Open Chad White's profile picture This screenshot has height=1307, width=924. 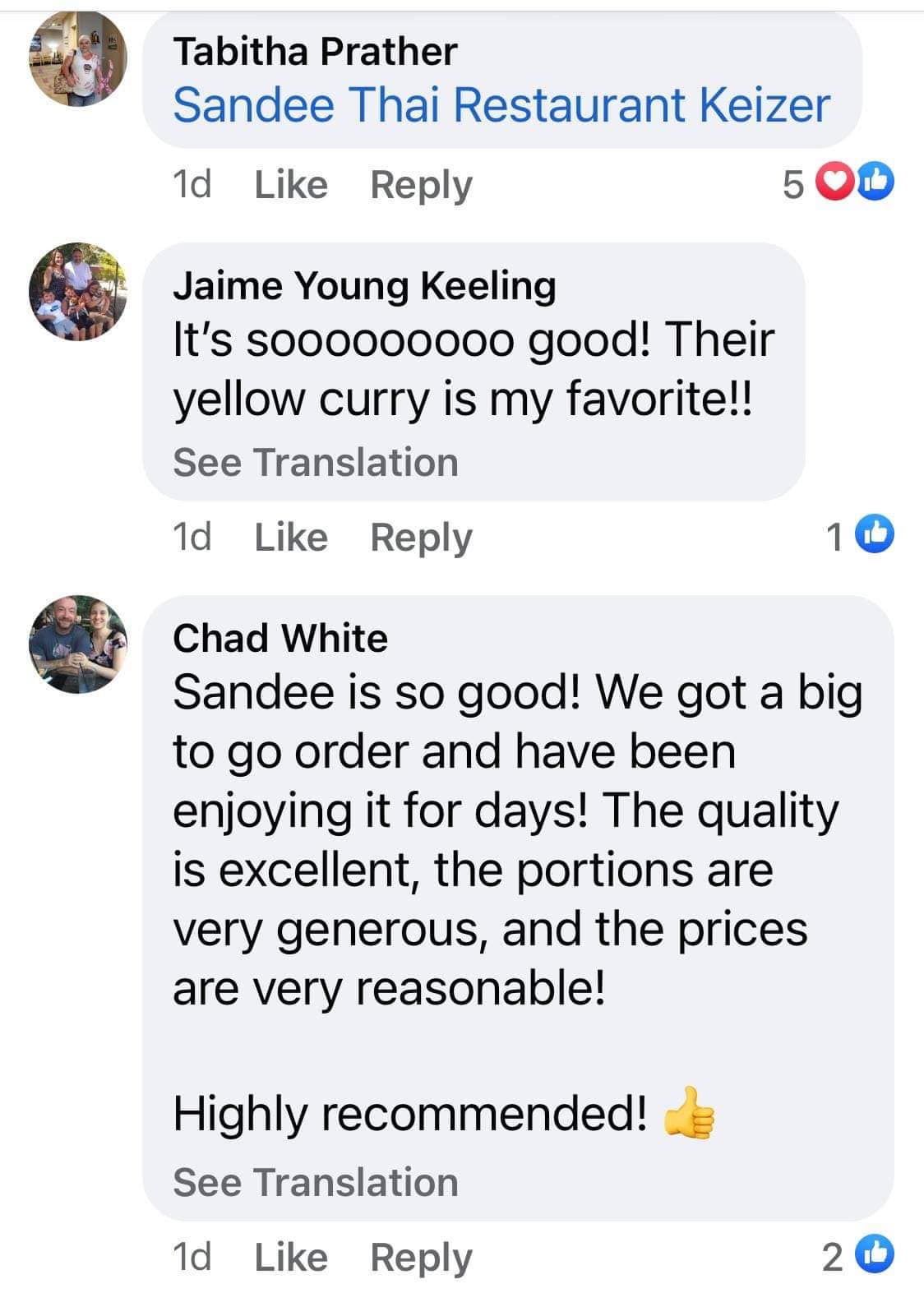click(78, 644)
